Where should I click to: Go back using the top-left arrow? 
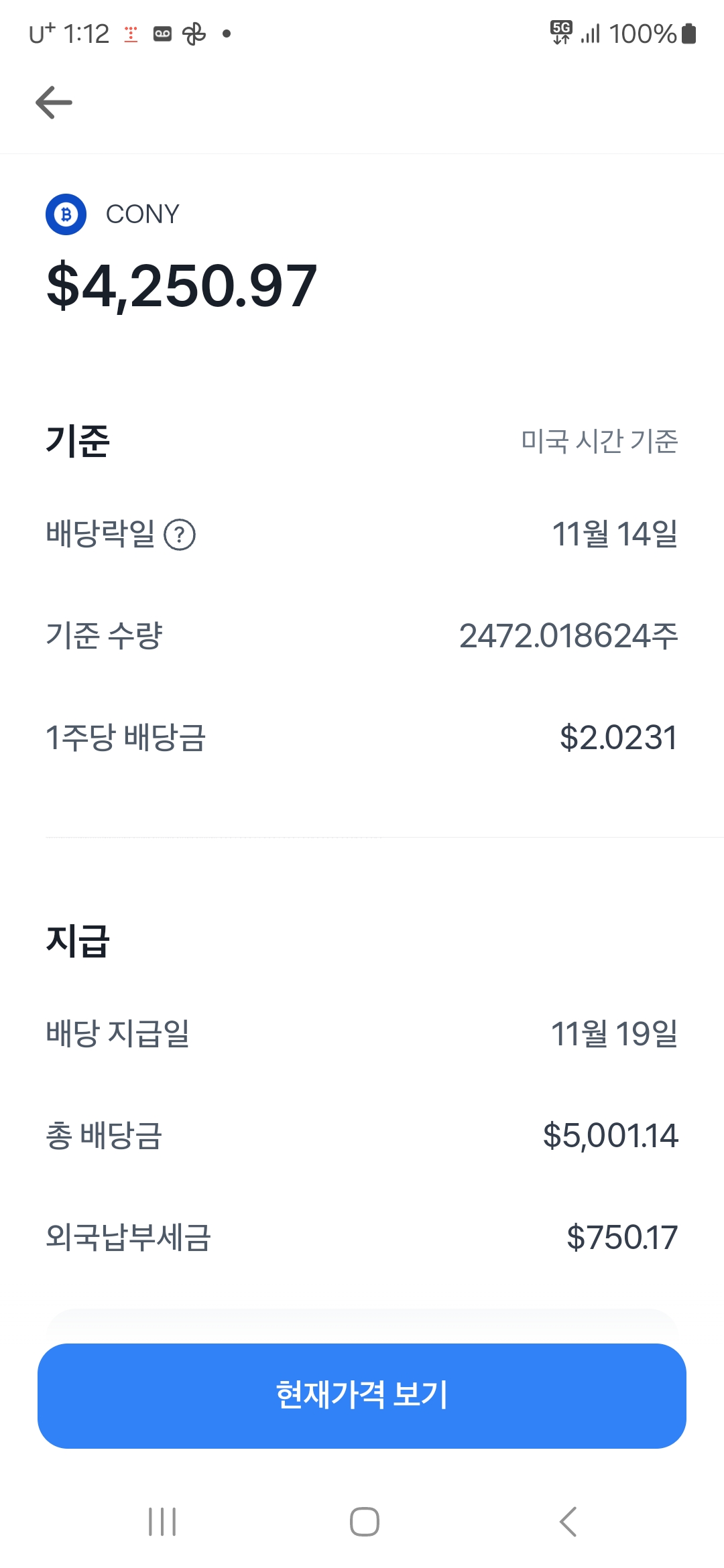(54, 103)
